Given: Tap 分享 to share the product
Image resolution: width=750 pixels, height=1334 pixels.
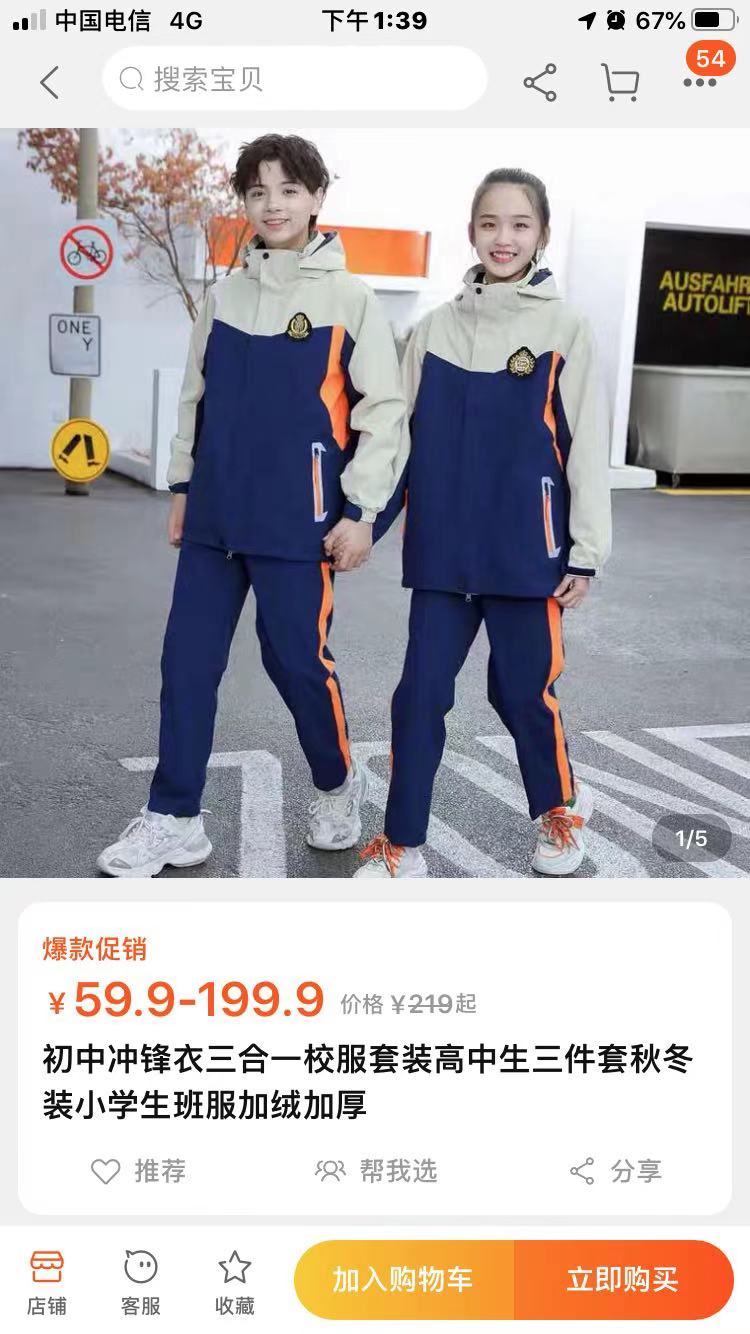Looking at the screenshot, I should [615, 1171].
